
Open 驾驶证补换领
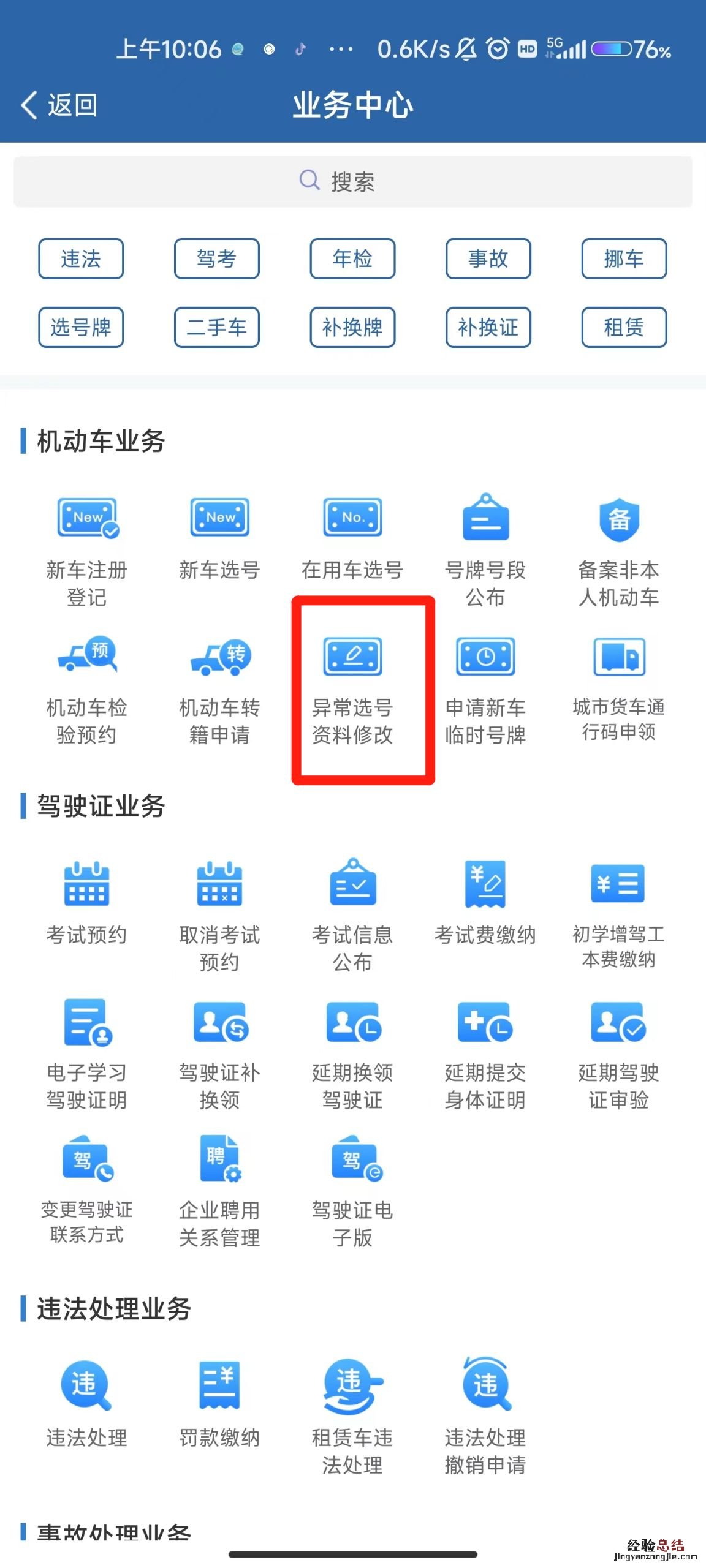click(x=219, y=1053)
